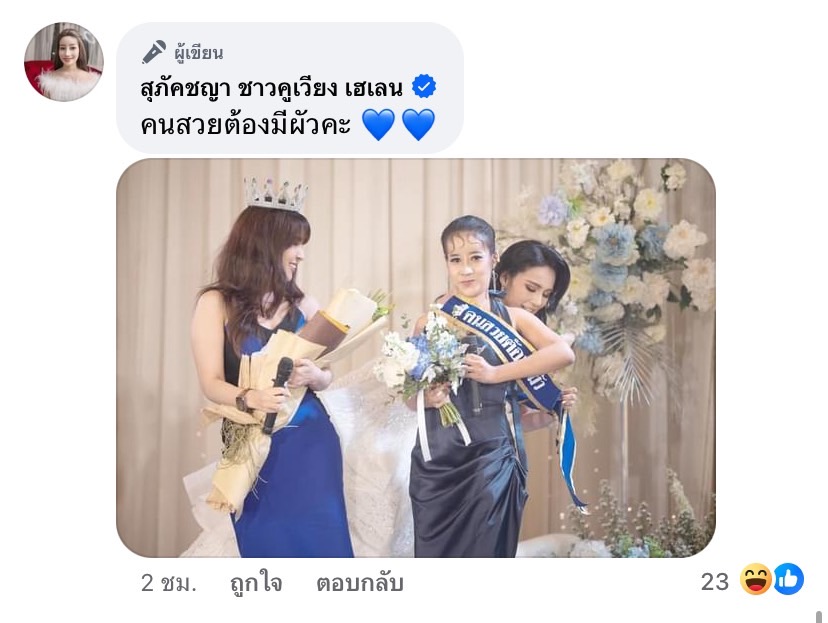Viewport: 828px width, 623px height.
Task: Open สุภัคชญา ชาวคูเวียง เฮเลน profile name
Action: coord(271,87)
